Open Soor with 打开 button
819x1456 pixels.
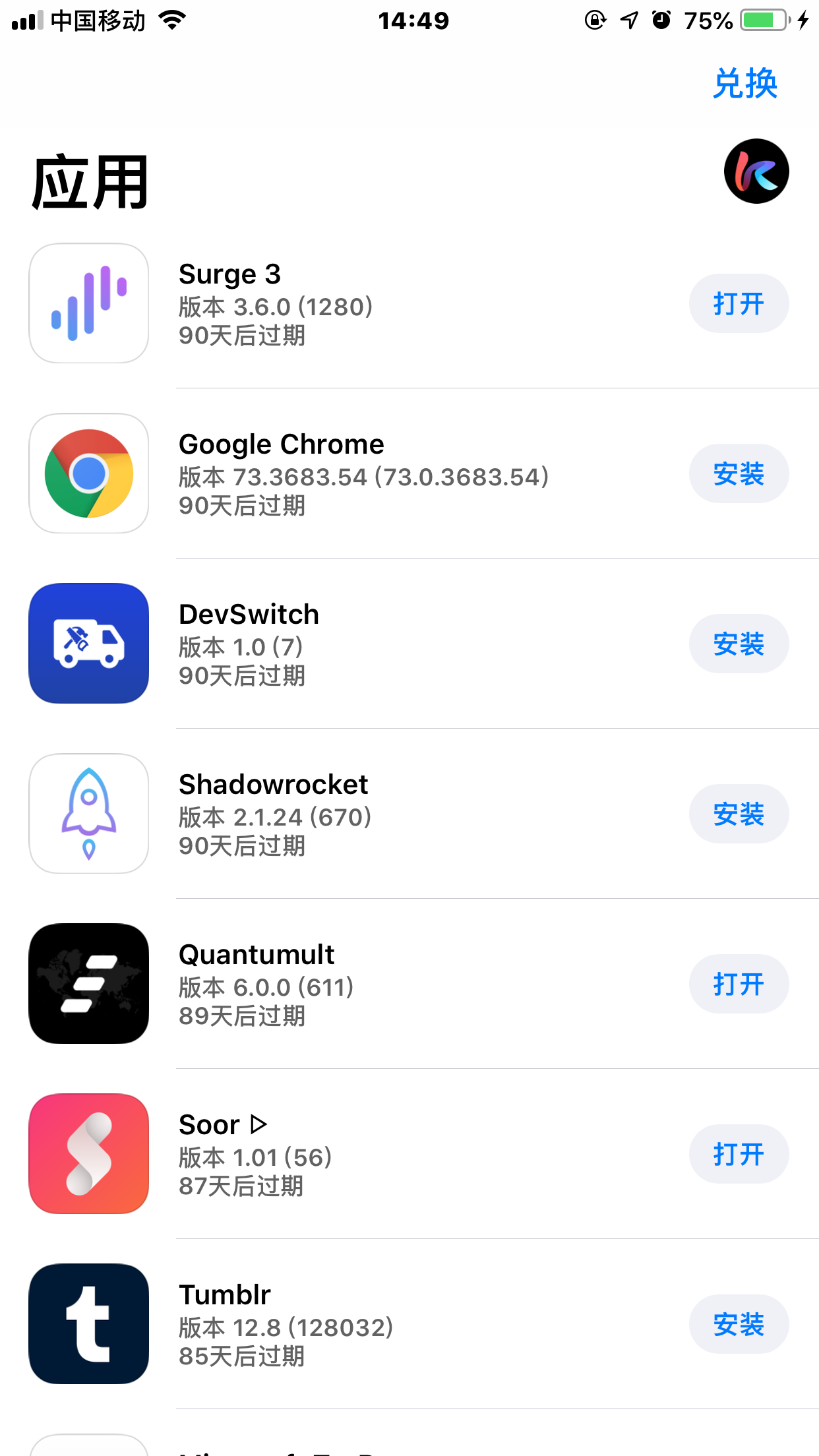(x=739, y=1154)
